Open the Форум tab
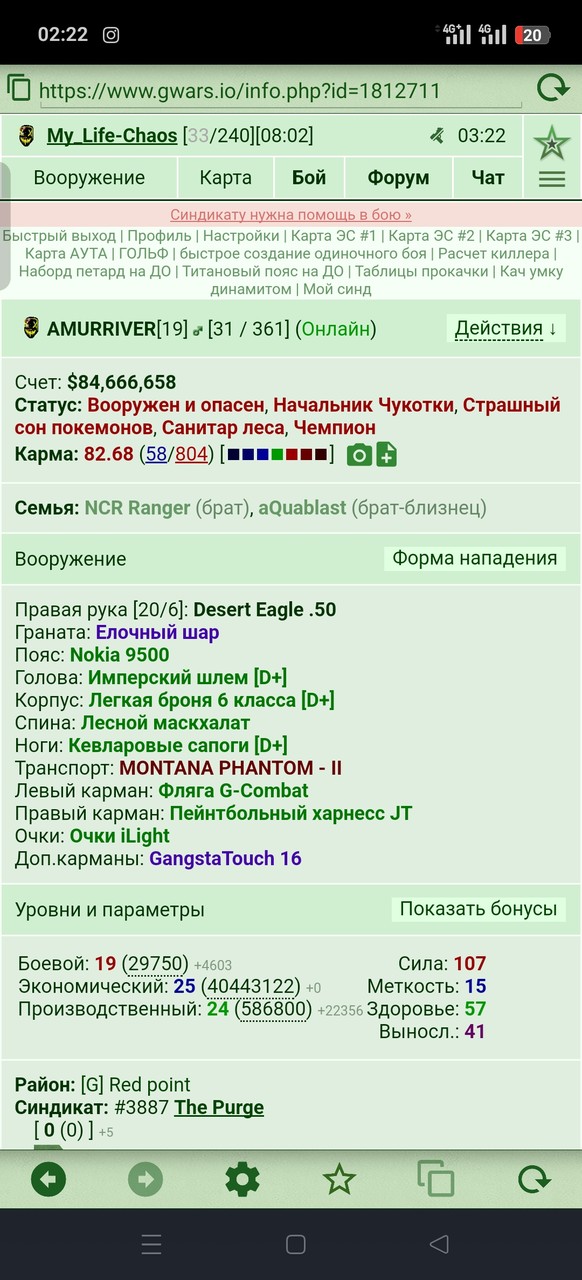Screen dimensions: 582x1280 coord(398,178)
